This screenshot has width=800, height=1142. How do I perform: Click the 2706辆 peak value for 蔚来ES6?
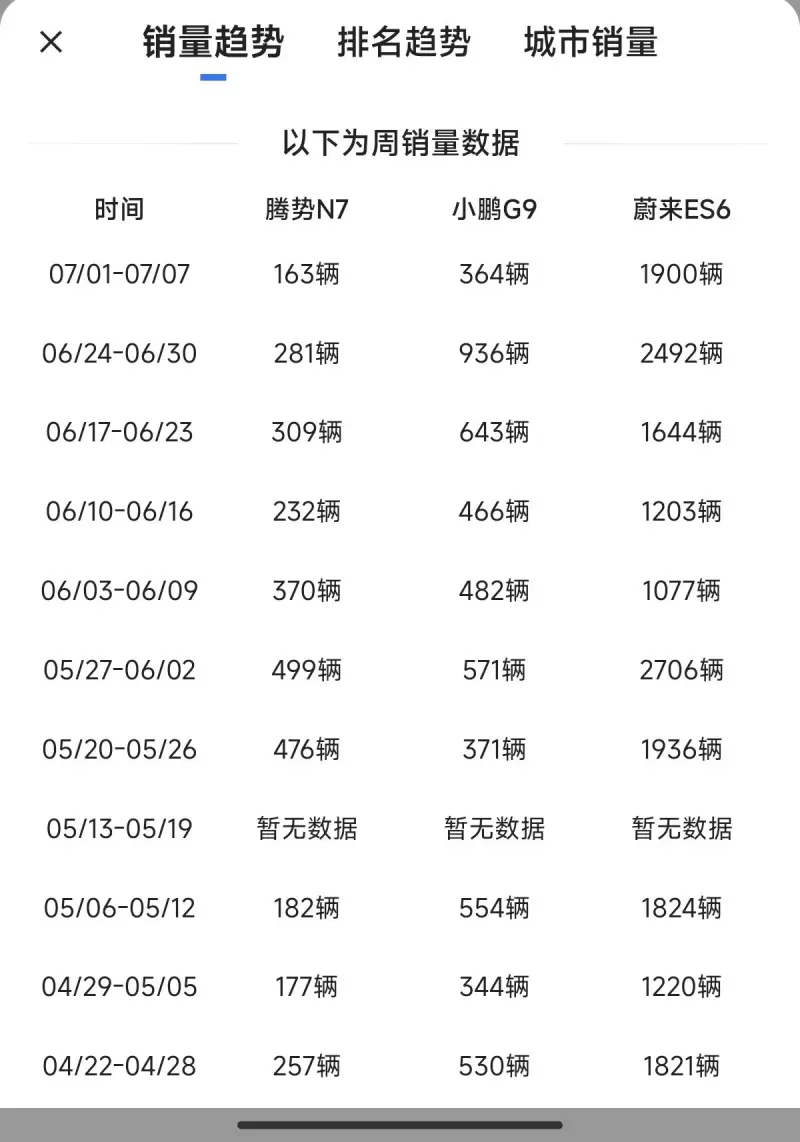(683, 670)
